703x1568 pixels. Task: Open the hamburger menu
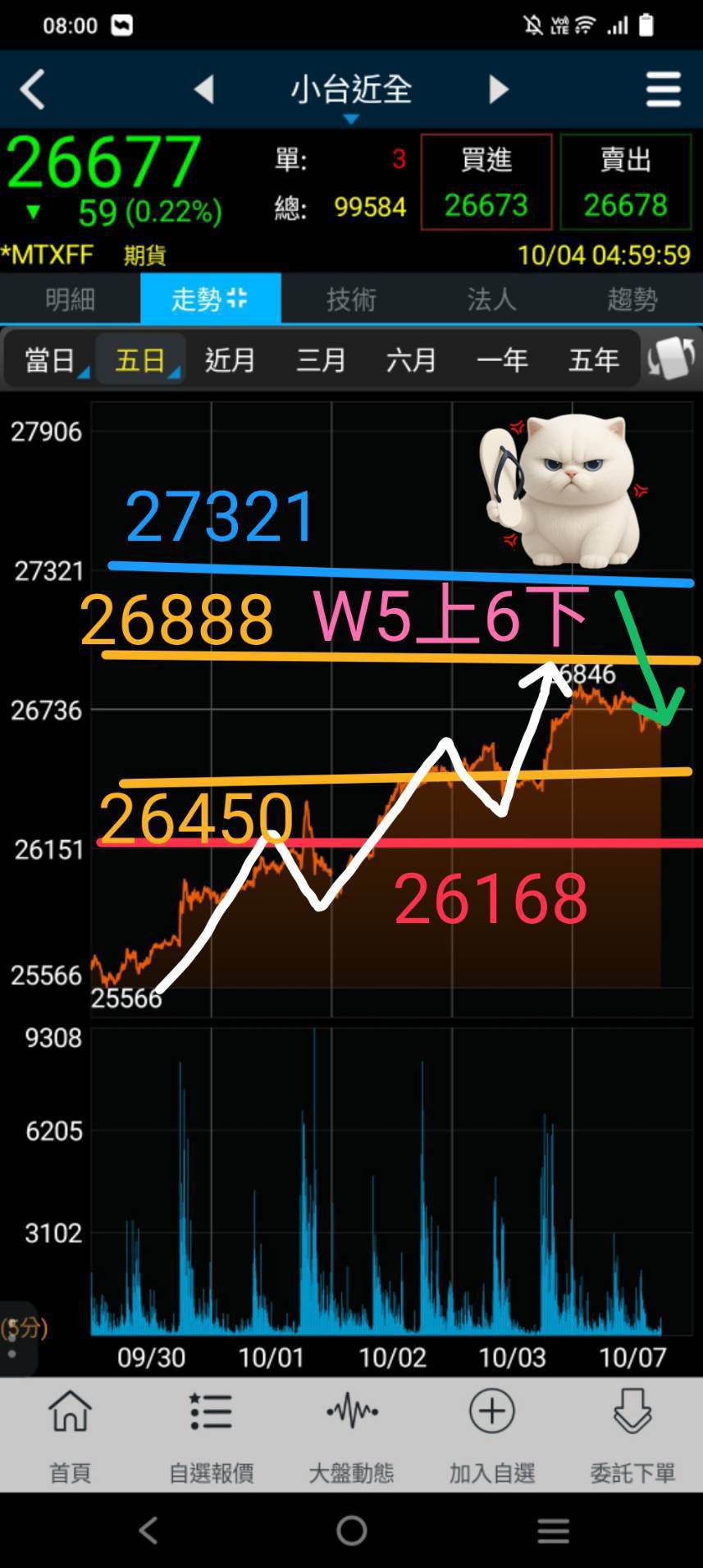[663, 89]
